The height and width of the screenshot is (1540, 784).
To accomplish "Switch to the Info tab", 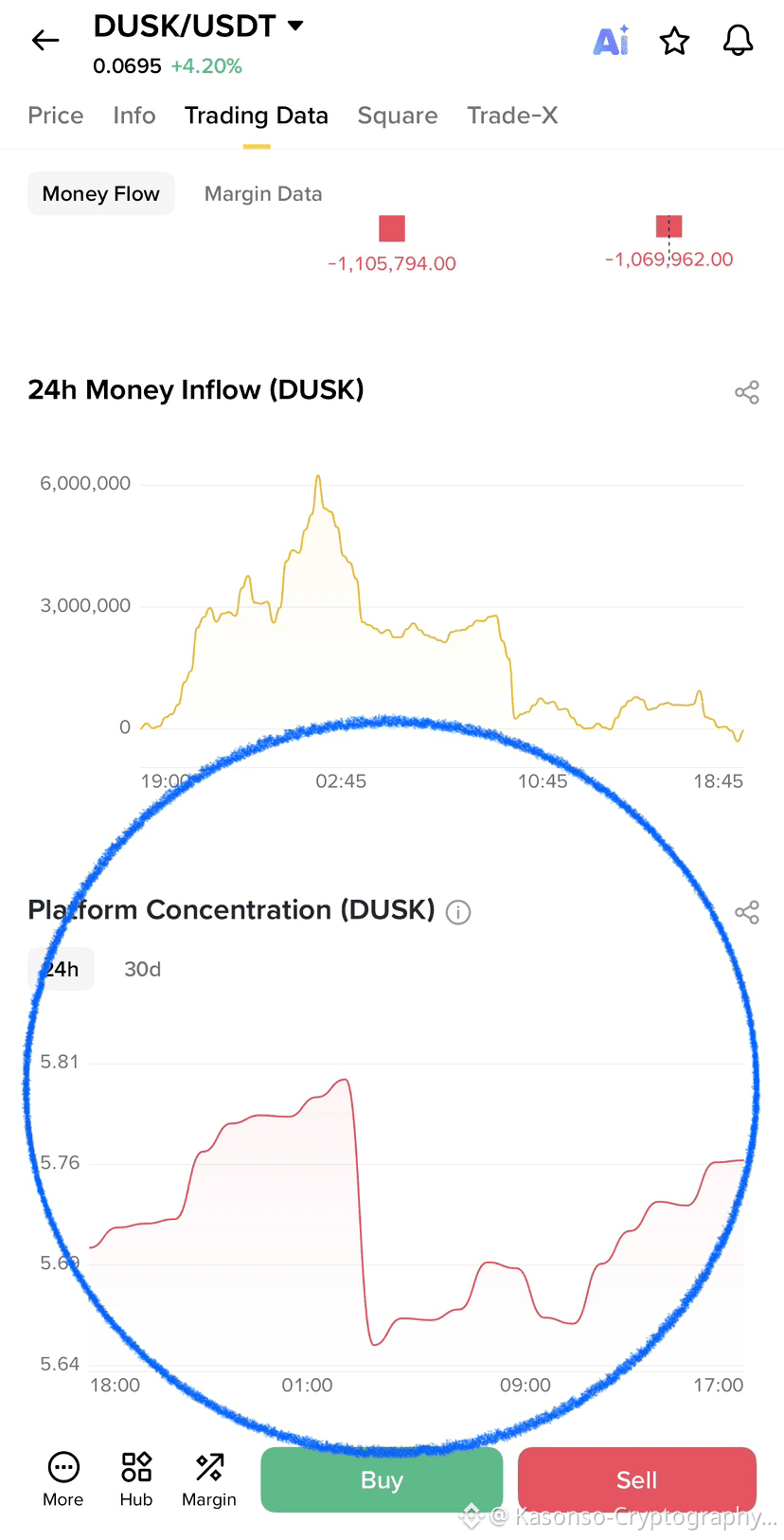I will [134, 116].
